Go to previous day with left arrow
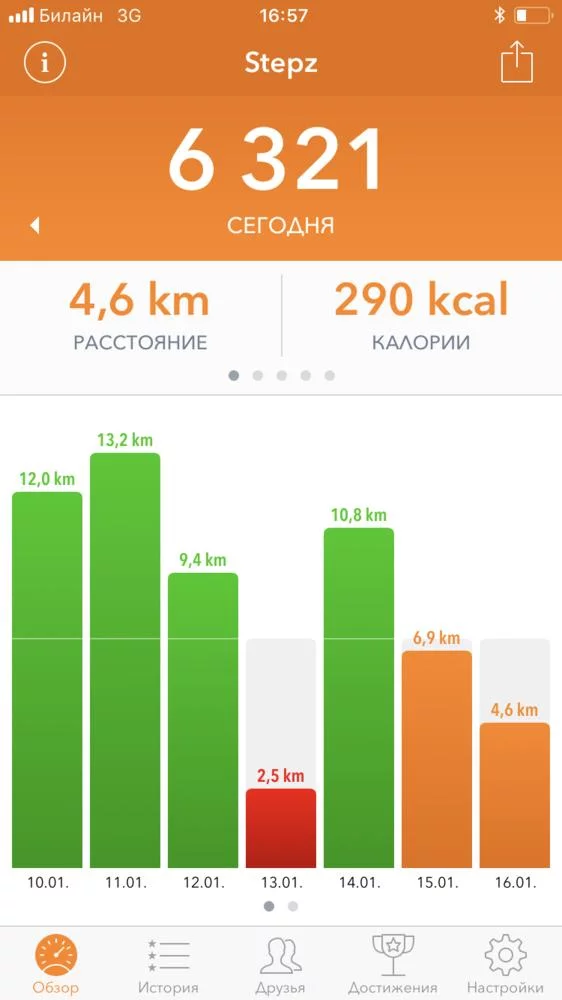The image size is (562, 1000). point(35,225)
